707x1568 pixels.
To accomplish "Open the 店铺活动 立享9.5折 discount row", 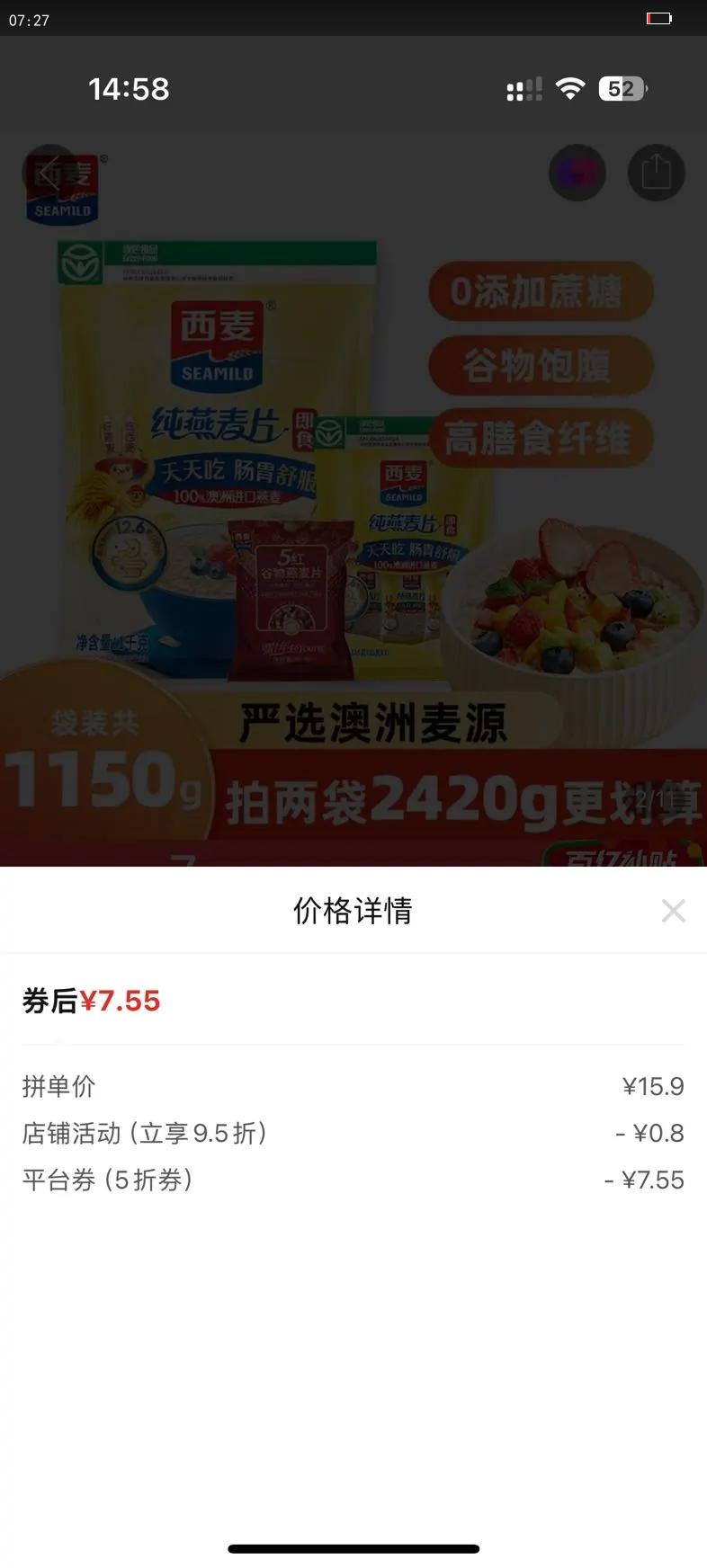I will coord(353,1133).
